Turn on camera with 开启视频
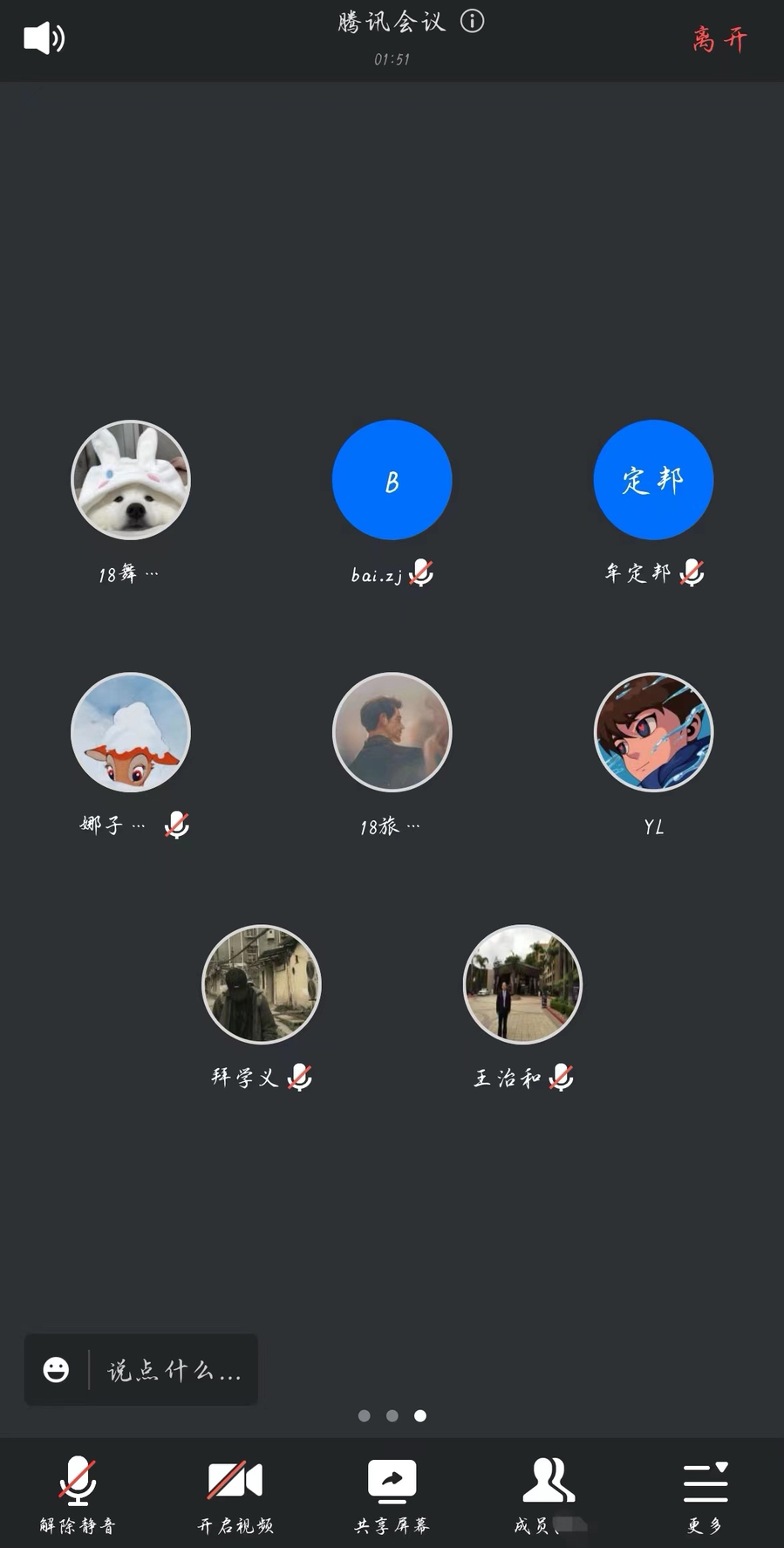Image resolution: width=784 pixels, height=1548 pixels. (x=235, y=1494)
